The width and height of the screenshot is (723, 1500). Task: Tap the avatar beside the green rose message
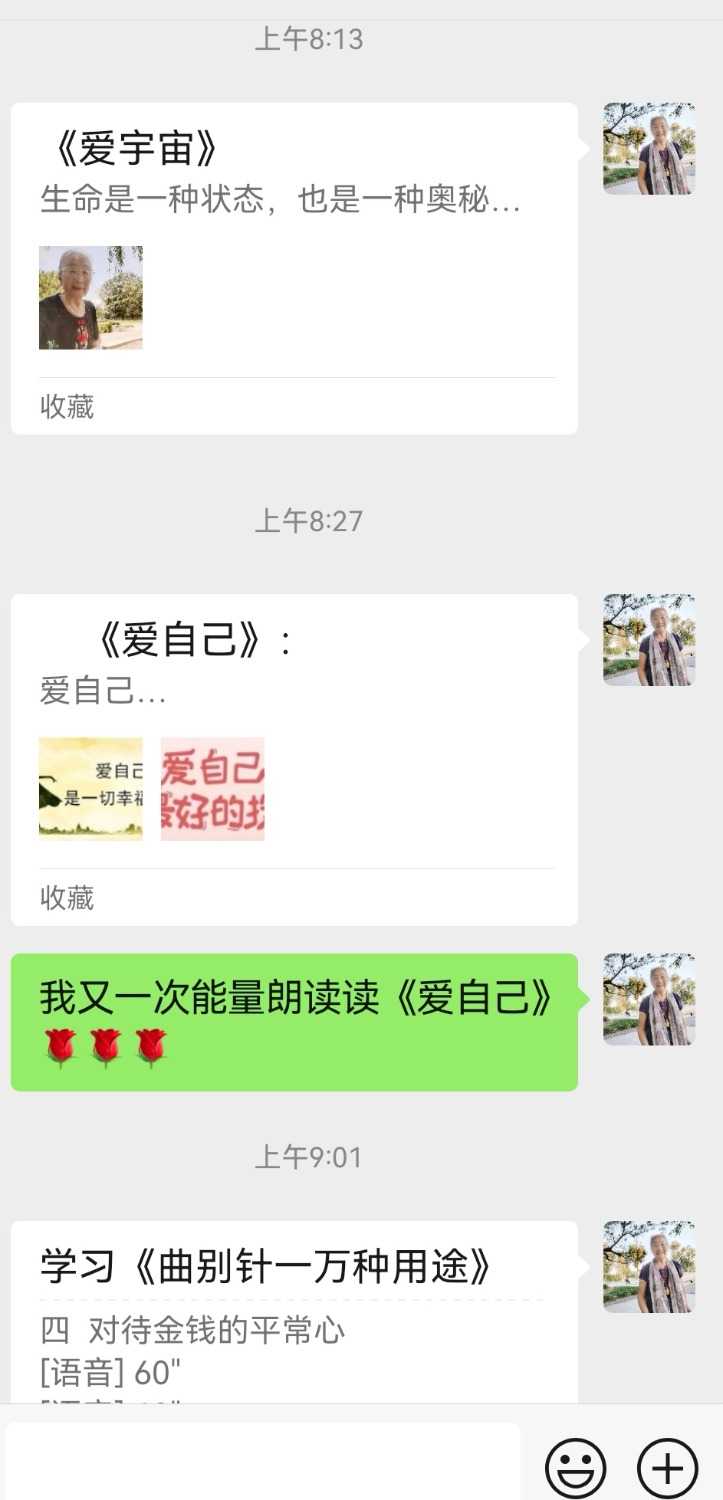pyautogui.click(x=648, y=999)
